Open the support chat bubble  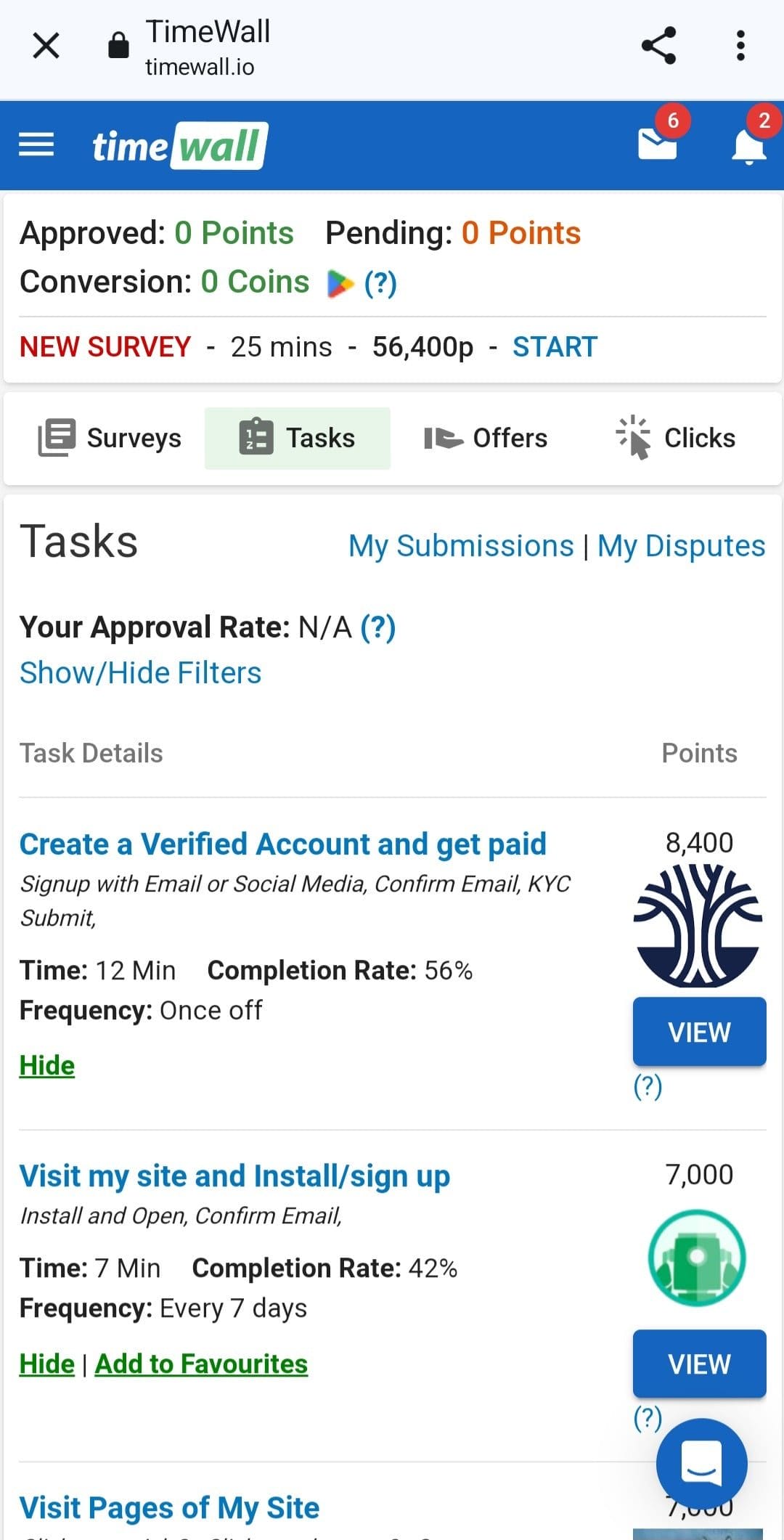tap(701, 1464)
